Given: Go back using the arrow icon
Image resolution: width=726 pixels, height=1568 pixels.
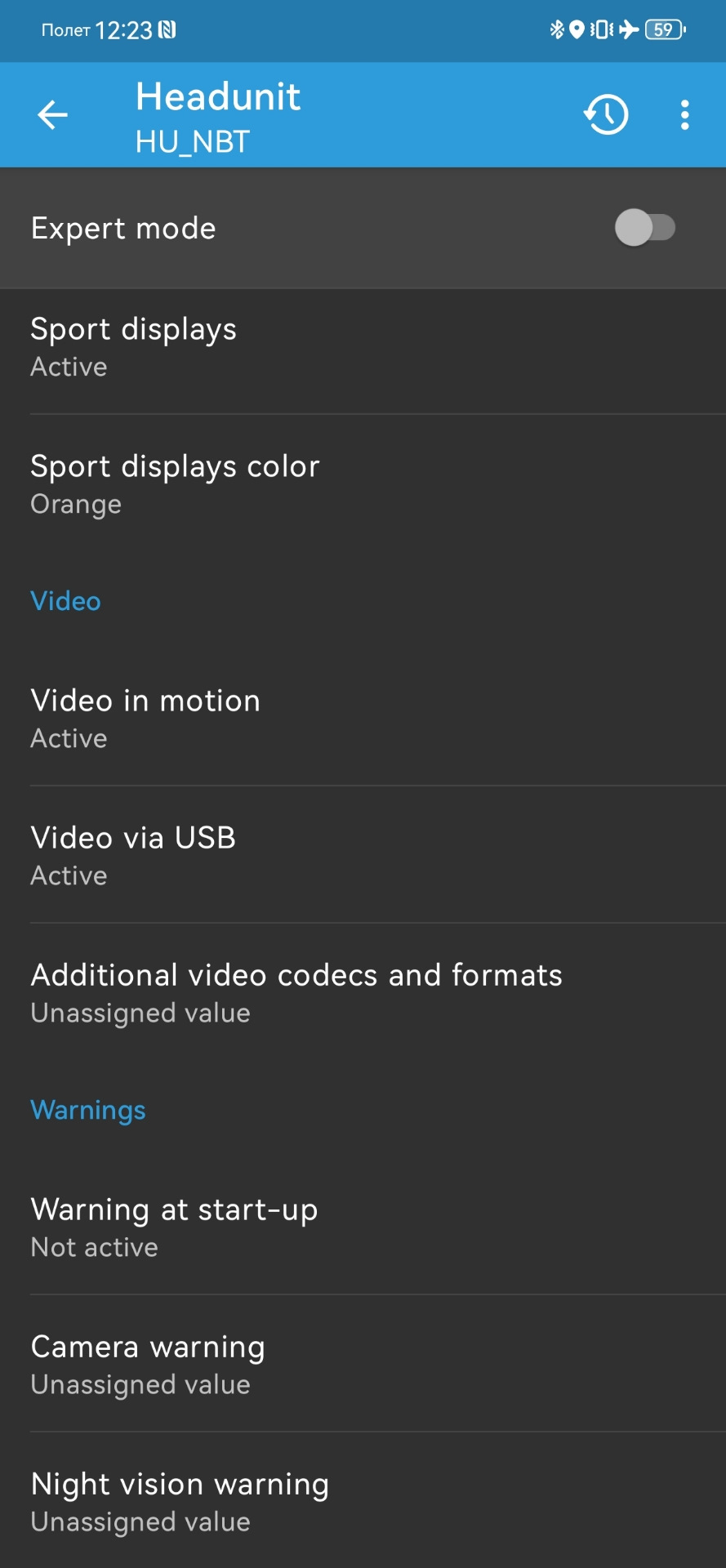Looking at the screenshot, I should point(53,115).
